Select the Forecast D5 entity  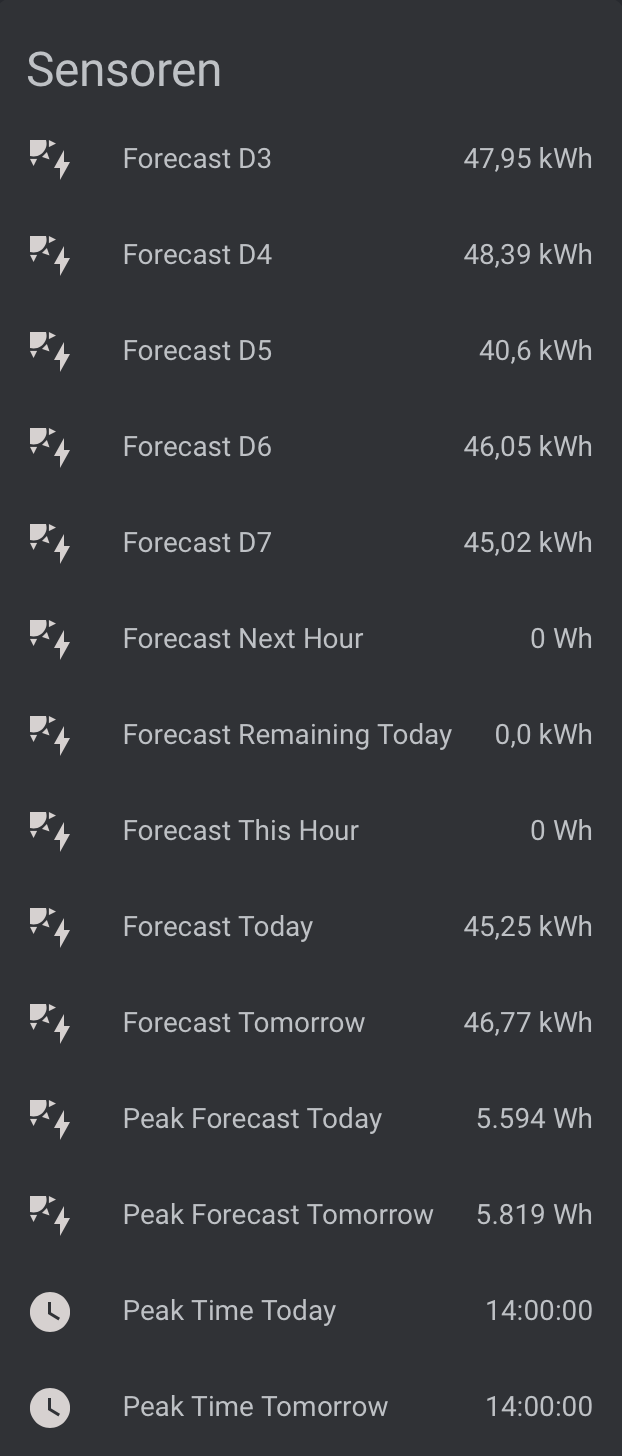197,351
